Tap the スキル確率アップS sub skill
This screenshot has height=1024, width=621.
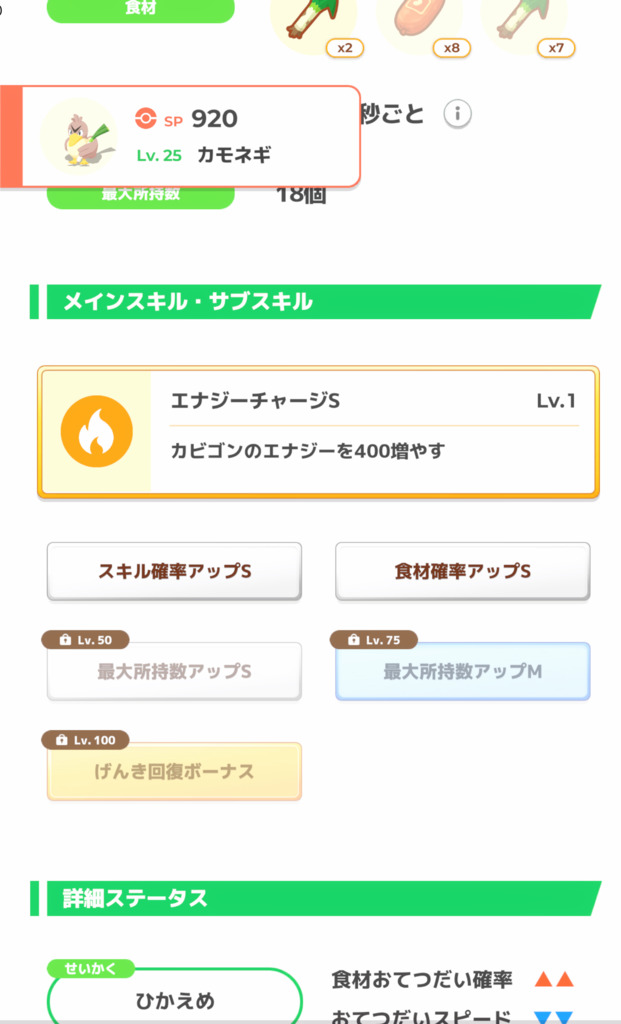tap(174, 571)
